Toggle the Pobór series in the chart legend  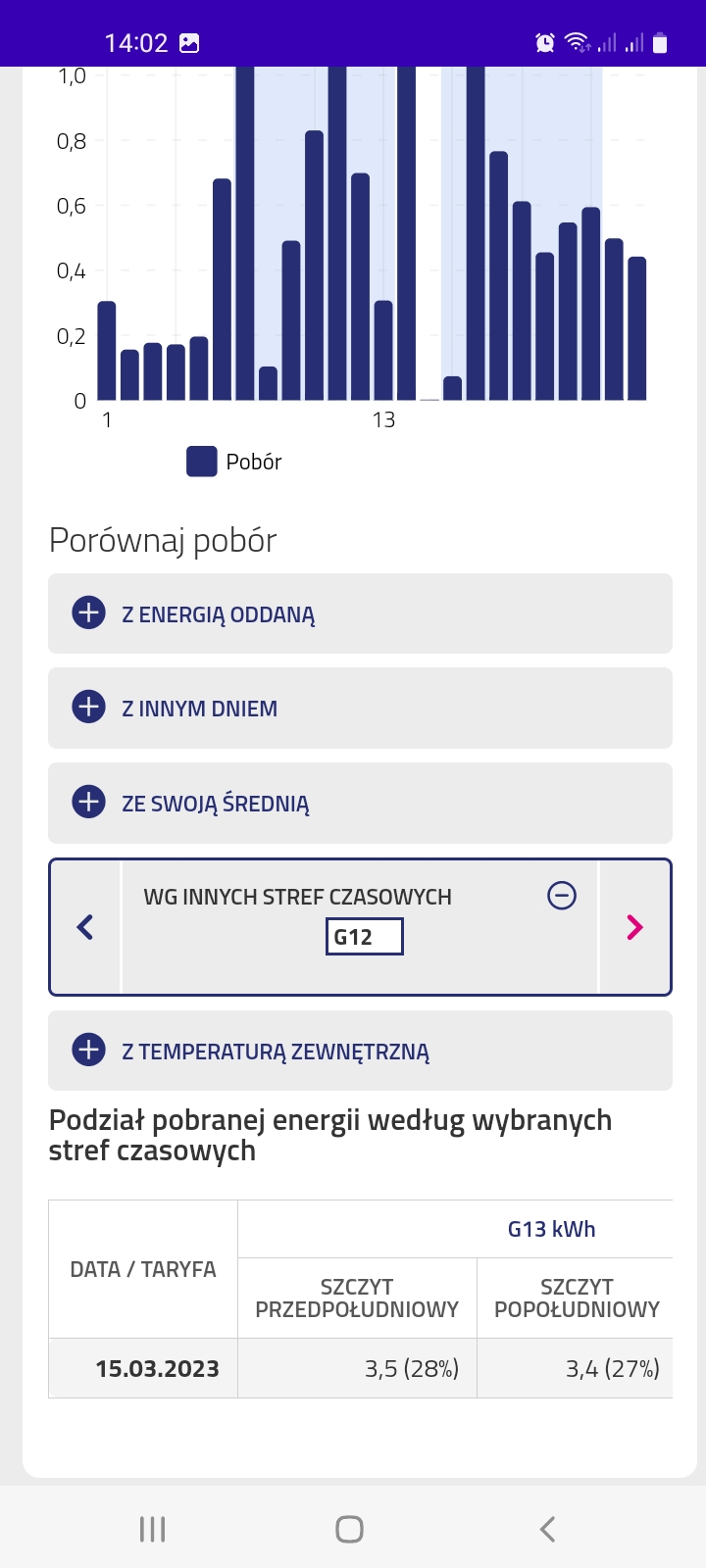pyautogui.click(x=234, y=462)
